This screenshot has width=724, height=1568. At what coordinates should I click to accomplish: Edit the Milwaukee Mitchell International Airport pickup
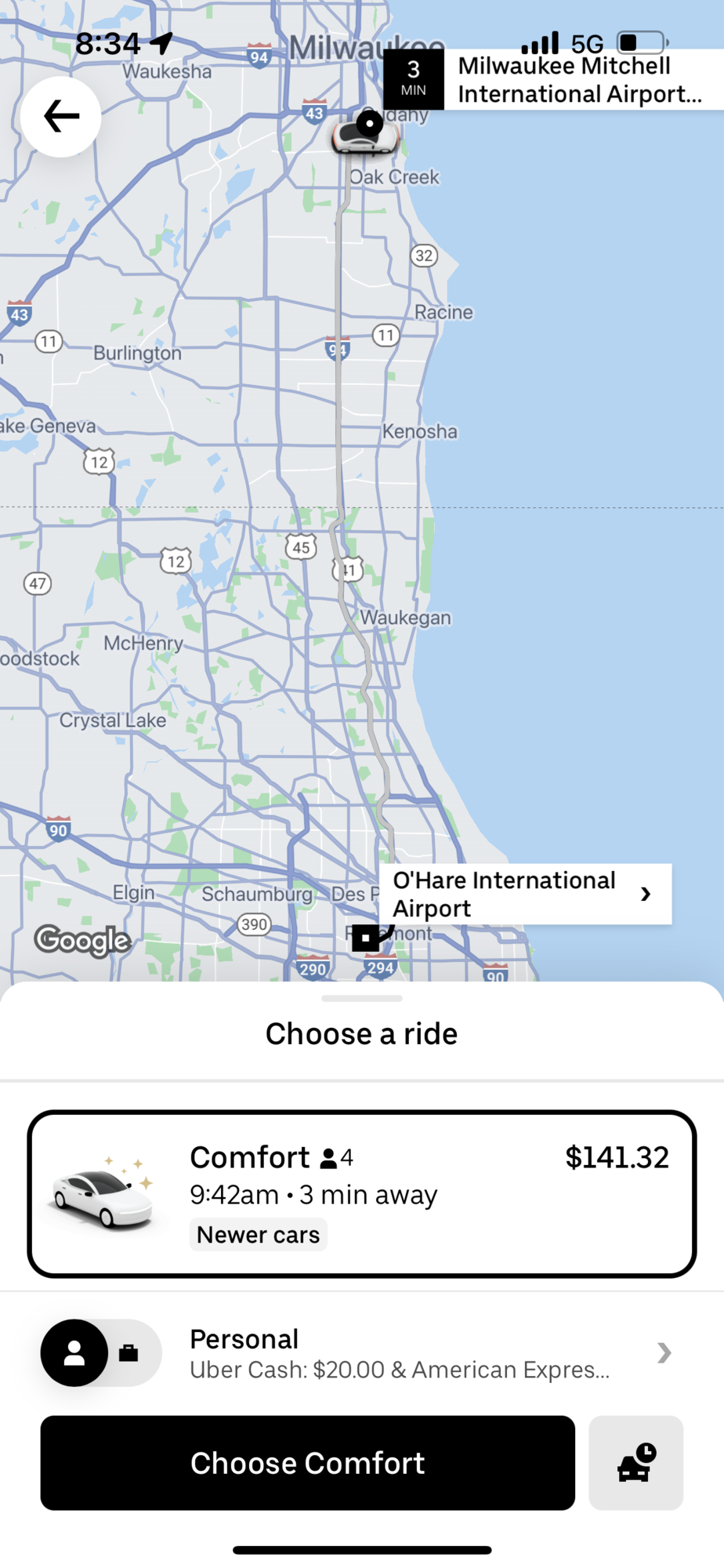[553, 80]
